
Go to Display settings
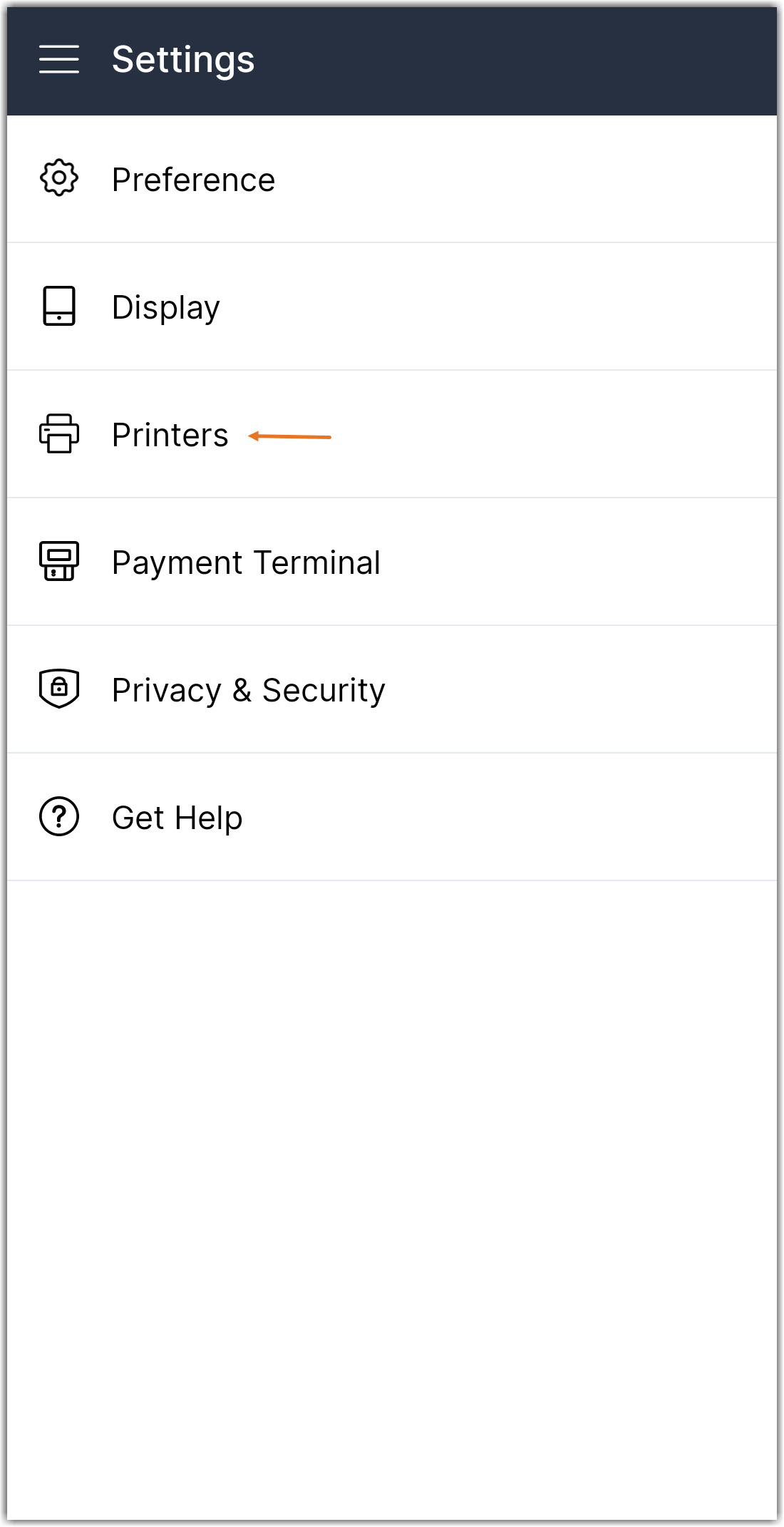166,307
